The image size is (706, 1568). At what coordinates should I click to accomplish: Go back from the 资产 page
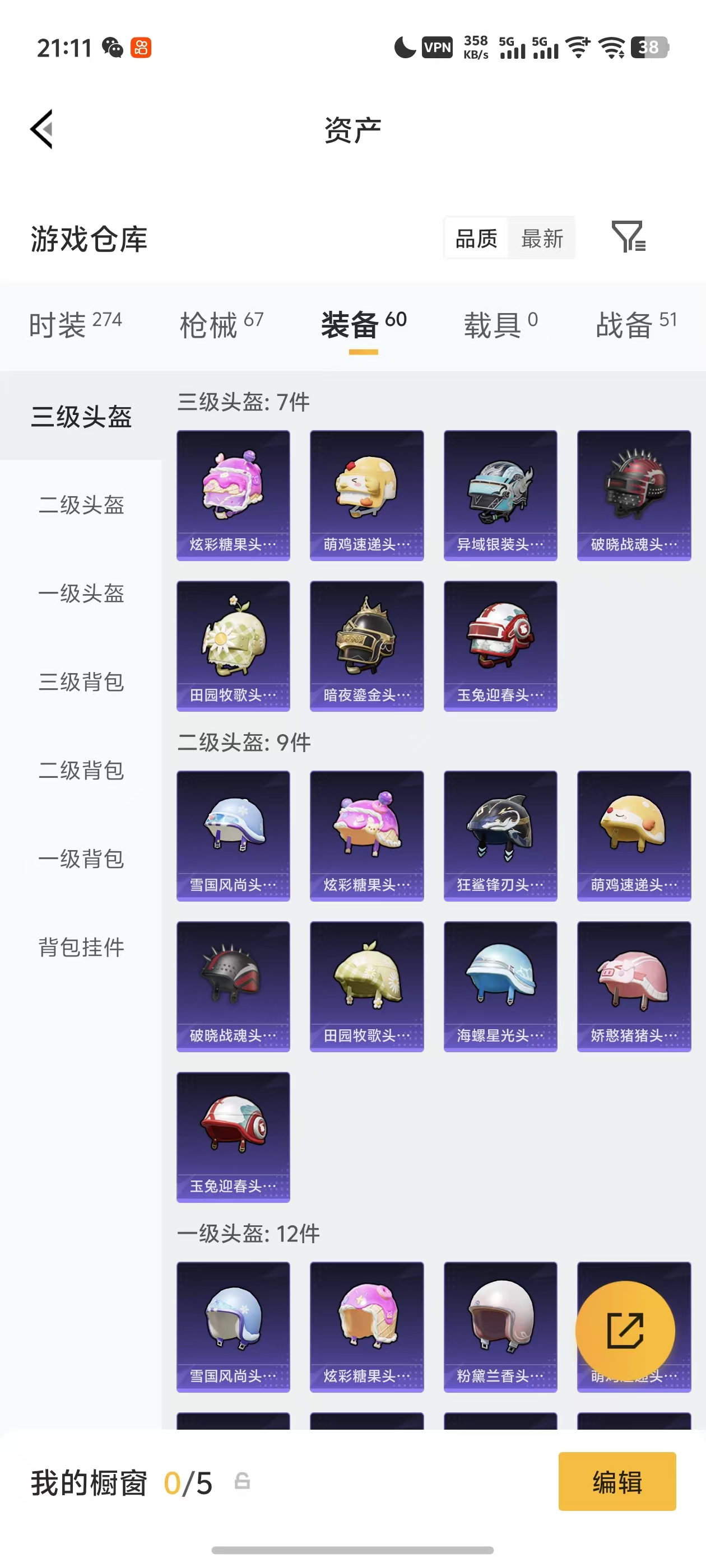click(41, 129)
